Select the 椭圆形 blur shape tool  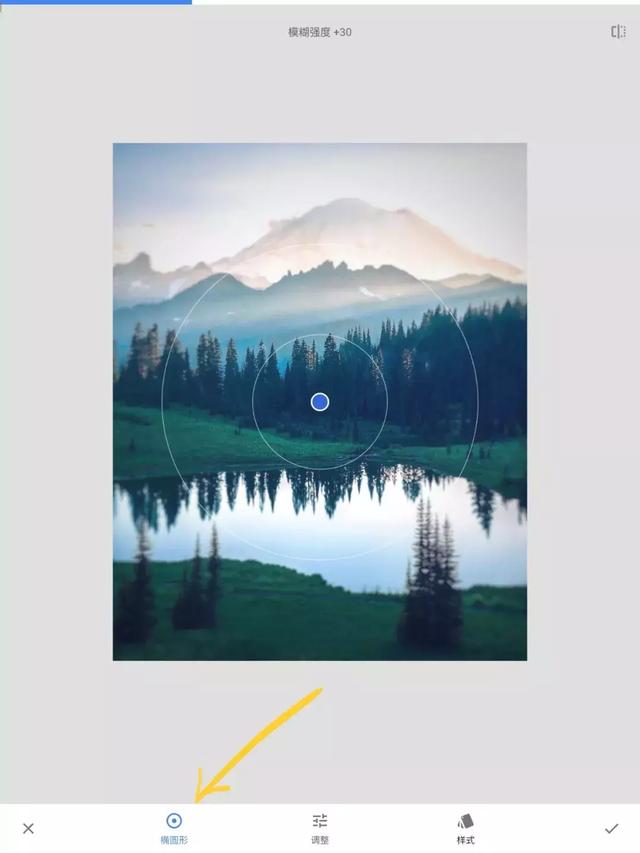(x=174, y=827)
